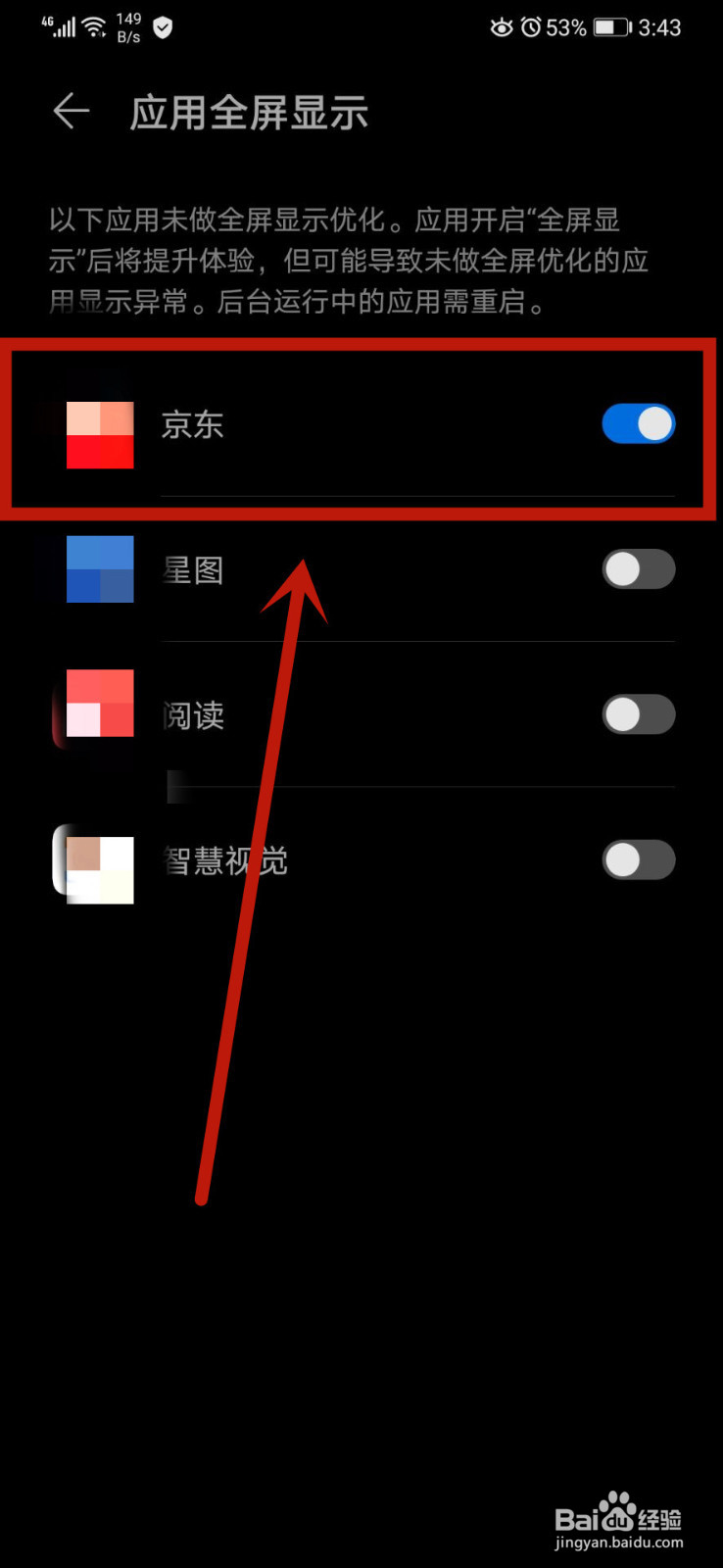Tap the 京东 app icon

pyautogui.click(x=99, y=434)
